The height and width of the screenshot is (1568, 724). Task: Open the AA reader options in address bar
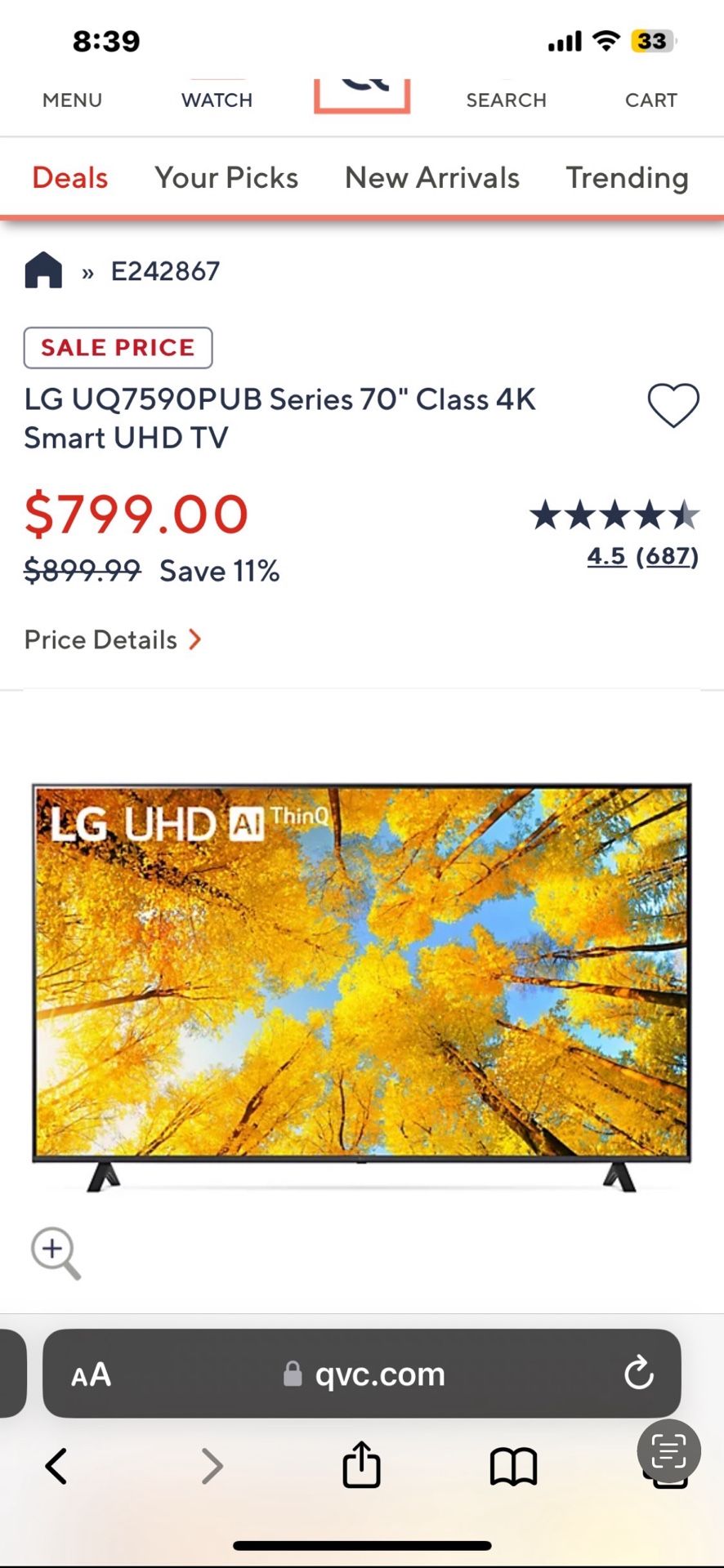91,1374
